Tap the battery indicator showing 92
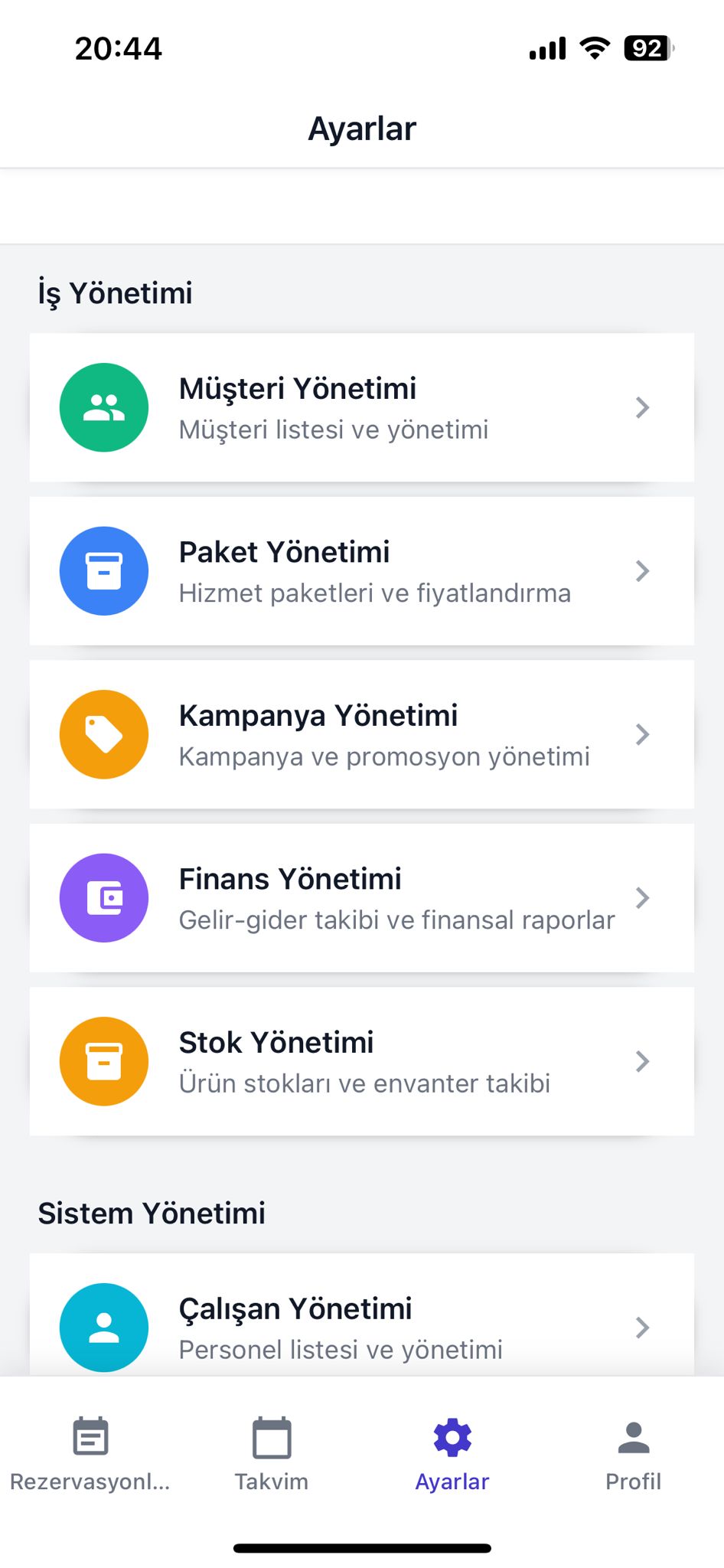Image resolution: width=724 pixels, height=1568 pixels. (x=647, y=47)
